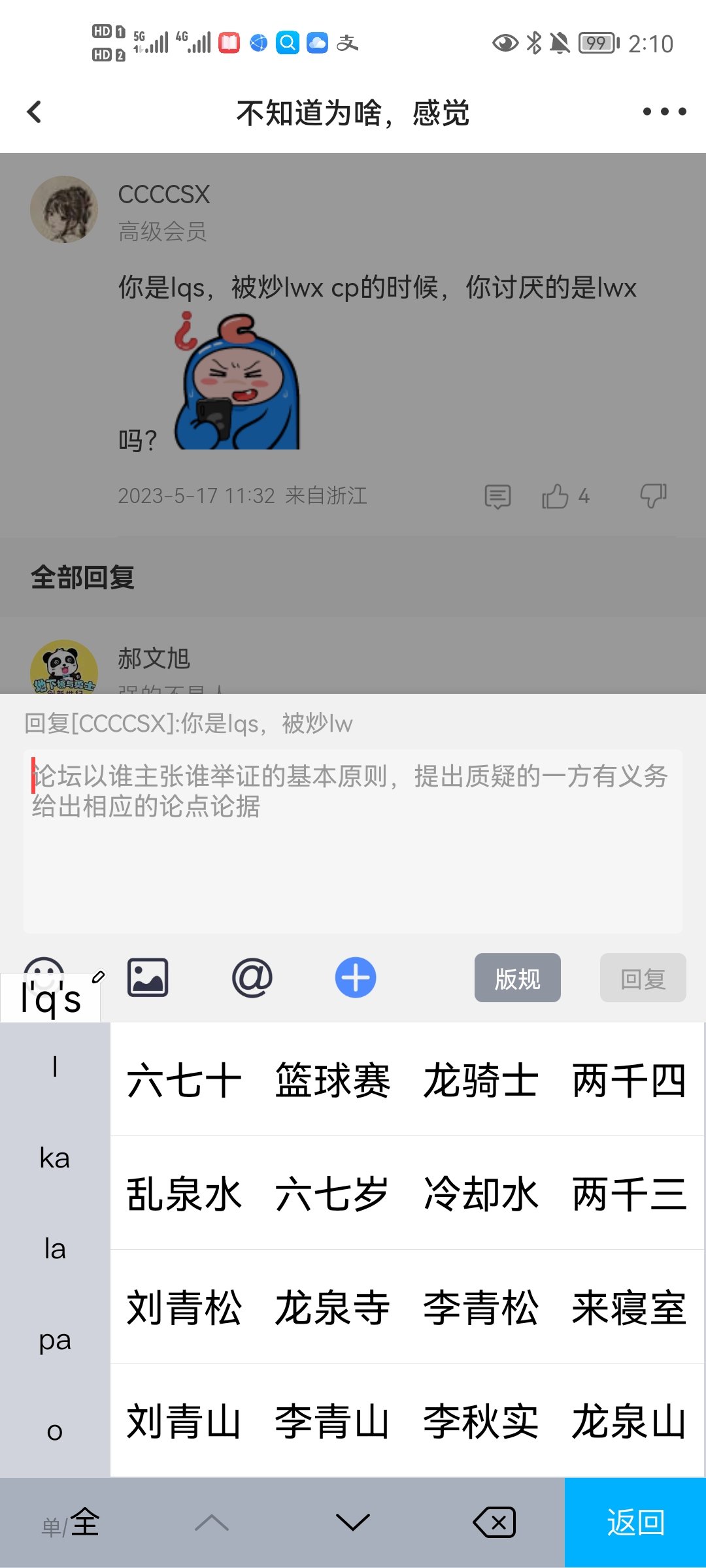Viewport: 706px width, 1568px height.
Task: Select candidate word 刘青松
Action: coord(184,1308)
